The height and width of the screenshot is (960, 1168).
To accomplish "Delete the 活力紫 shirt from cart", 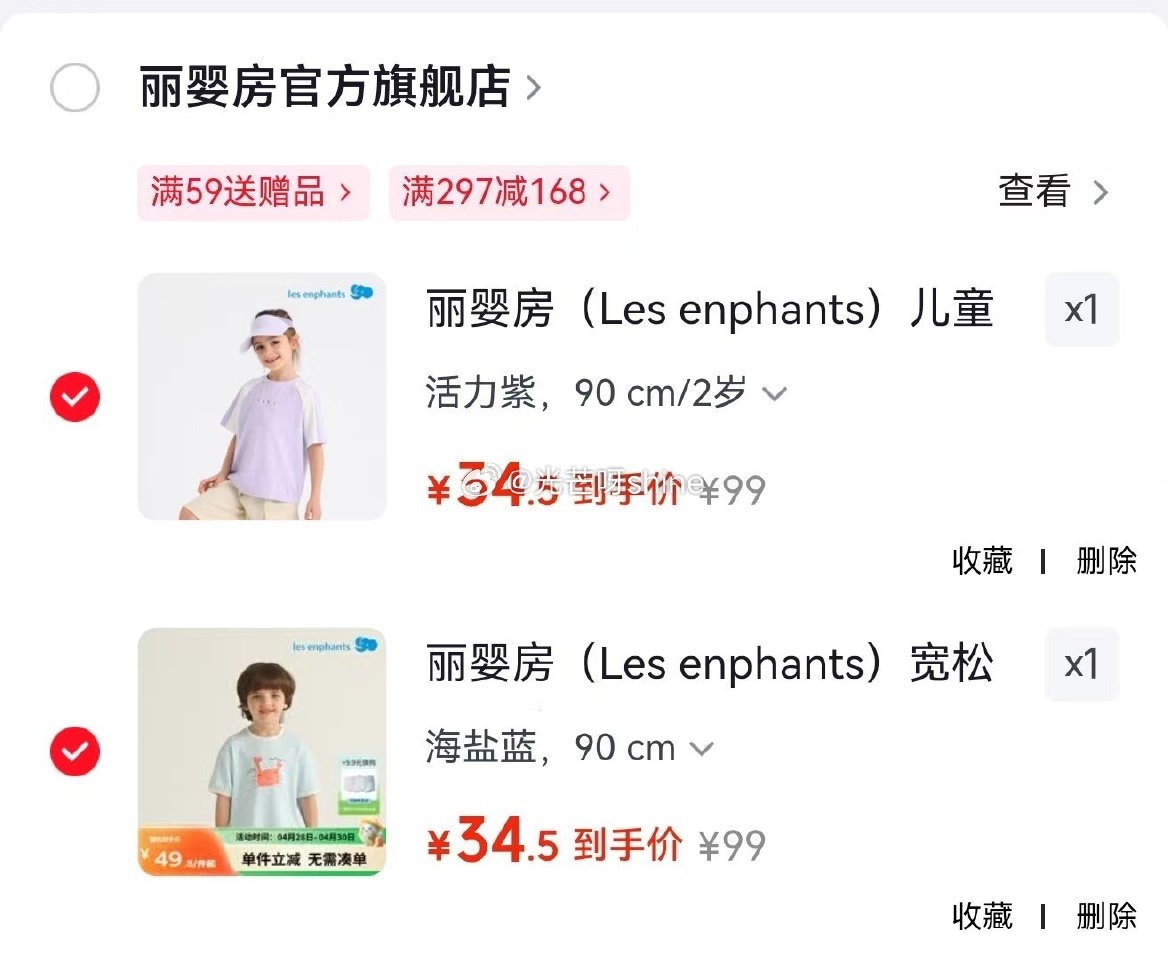I will [x=1106, y=561].
